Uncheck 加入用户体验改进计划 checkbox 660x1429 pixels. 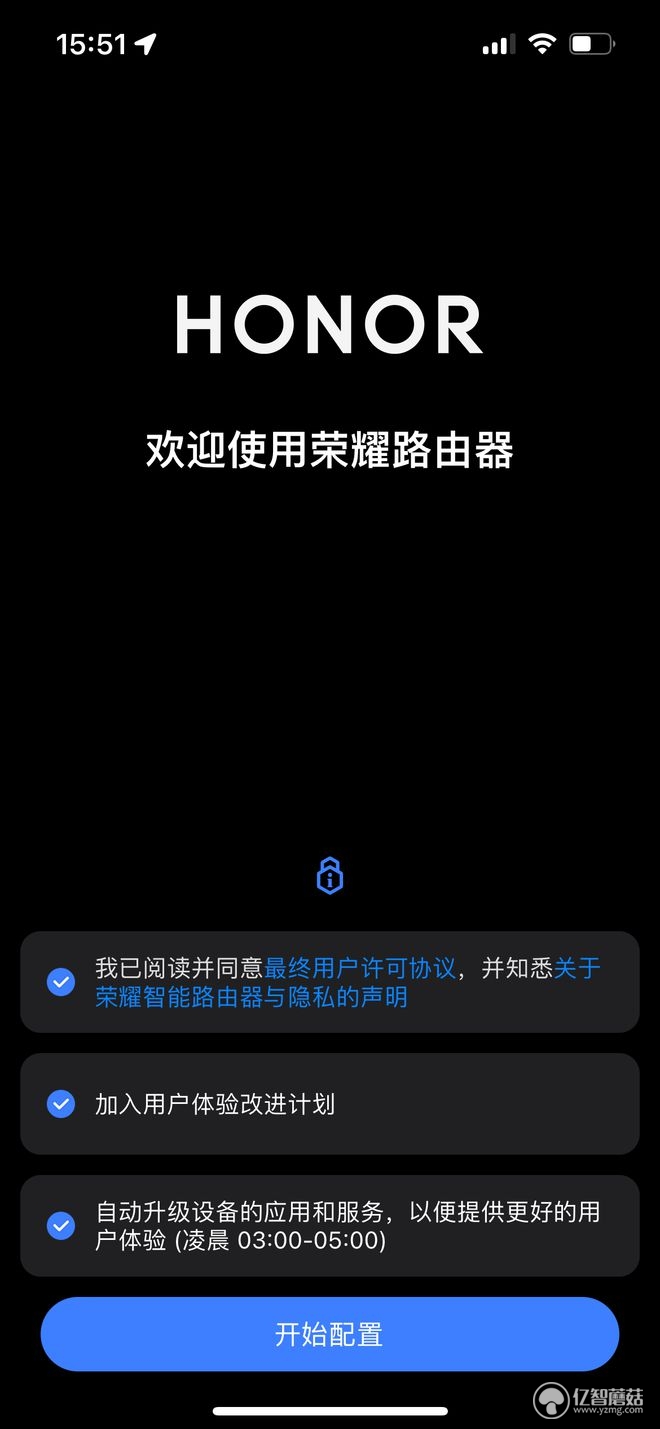pos(61,1104)
